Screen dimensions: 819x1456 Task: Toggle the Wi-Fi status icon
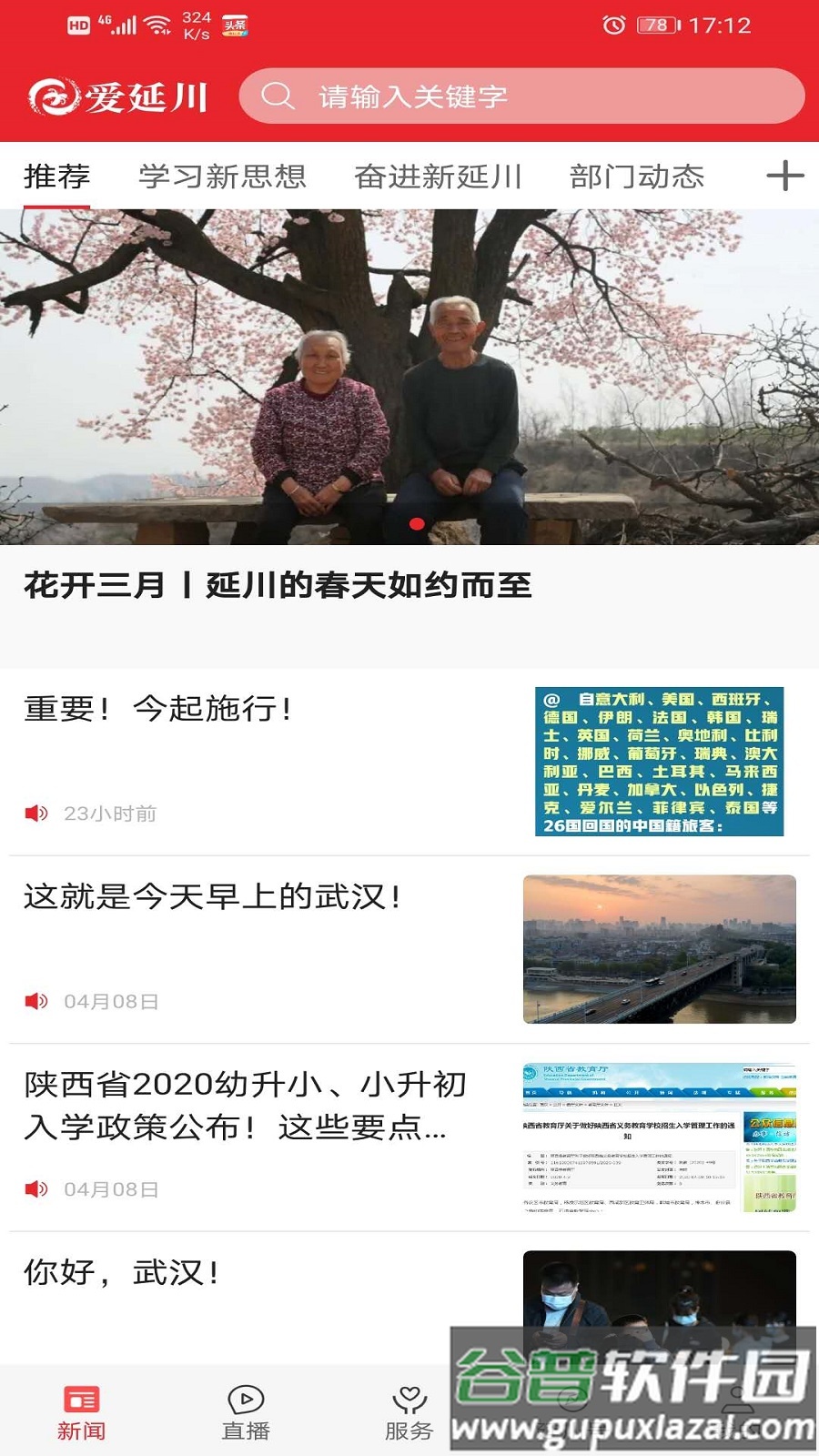pos(161,25)
